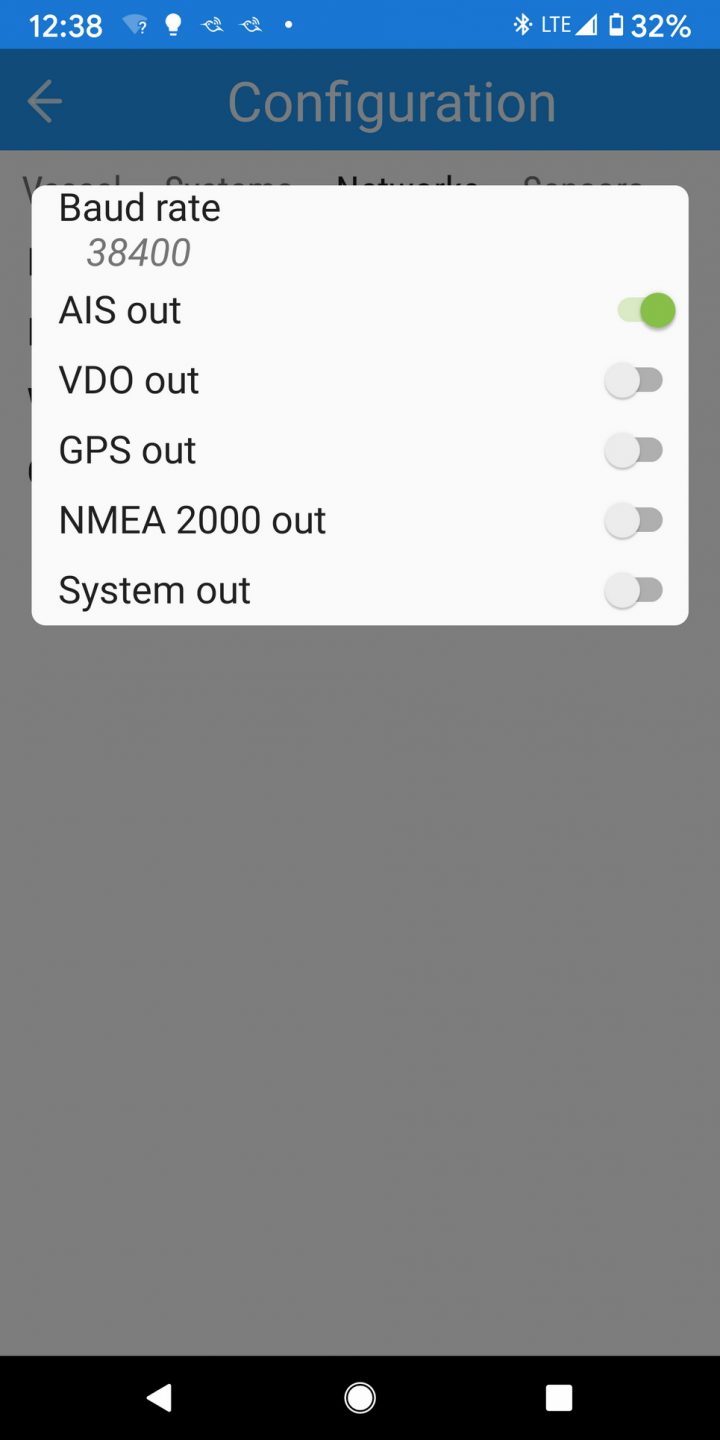
Task: Switch to the Networks tab
Action: [x=407, y=187]
